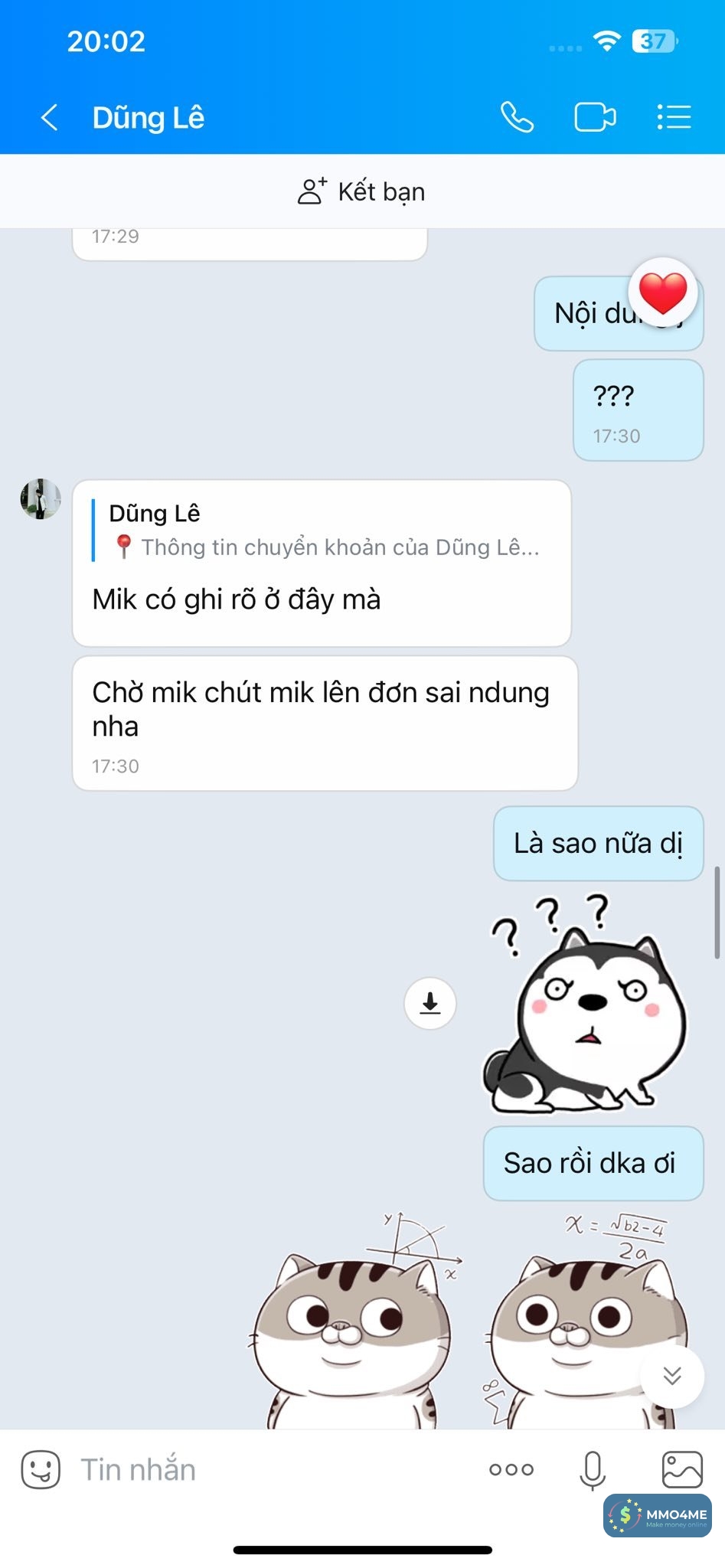Open the quoted Thông tin chuyển khoản message
The height and width of the screenshot is (1568, 725).
(x=325, y=531)
